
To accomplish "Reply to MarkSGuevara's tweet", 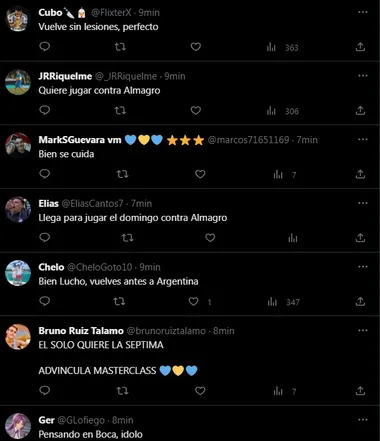I will click(x=45, y=174).
